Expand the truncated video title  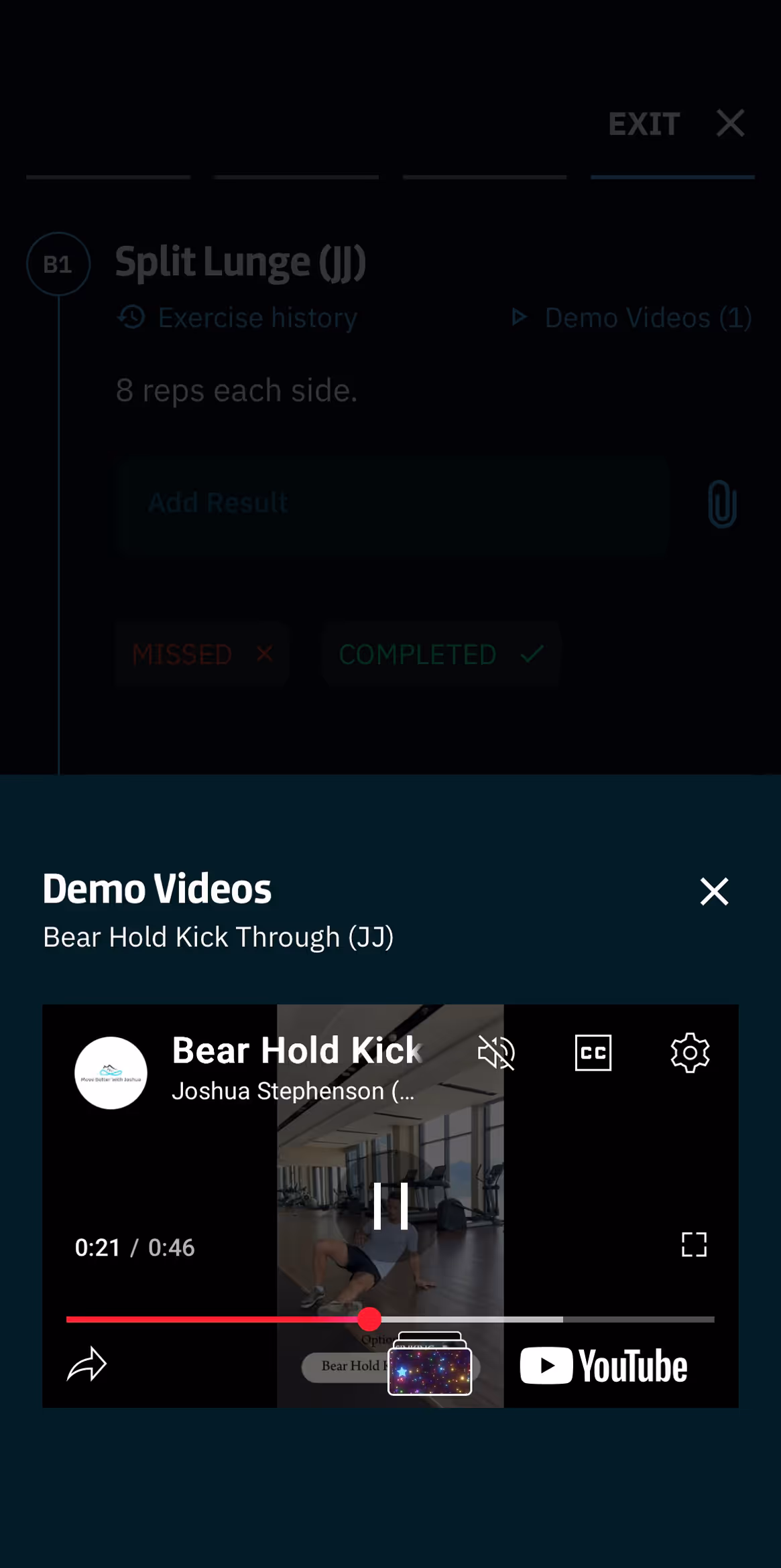[x=296, y=1049]
